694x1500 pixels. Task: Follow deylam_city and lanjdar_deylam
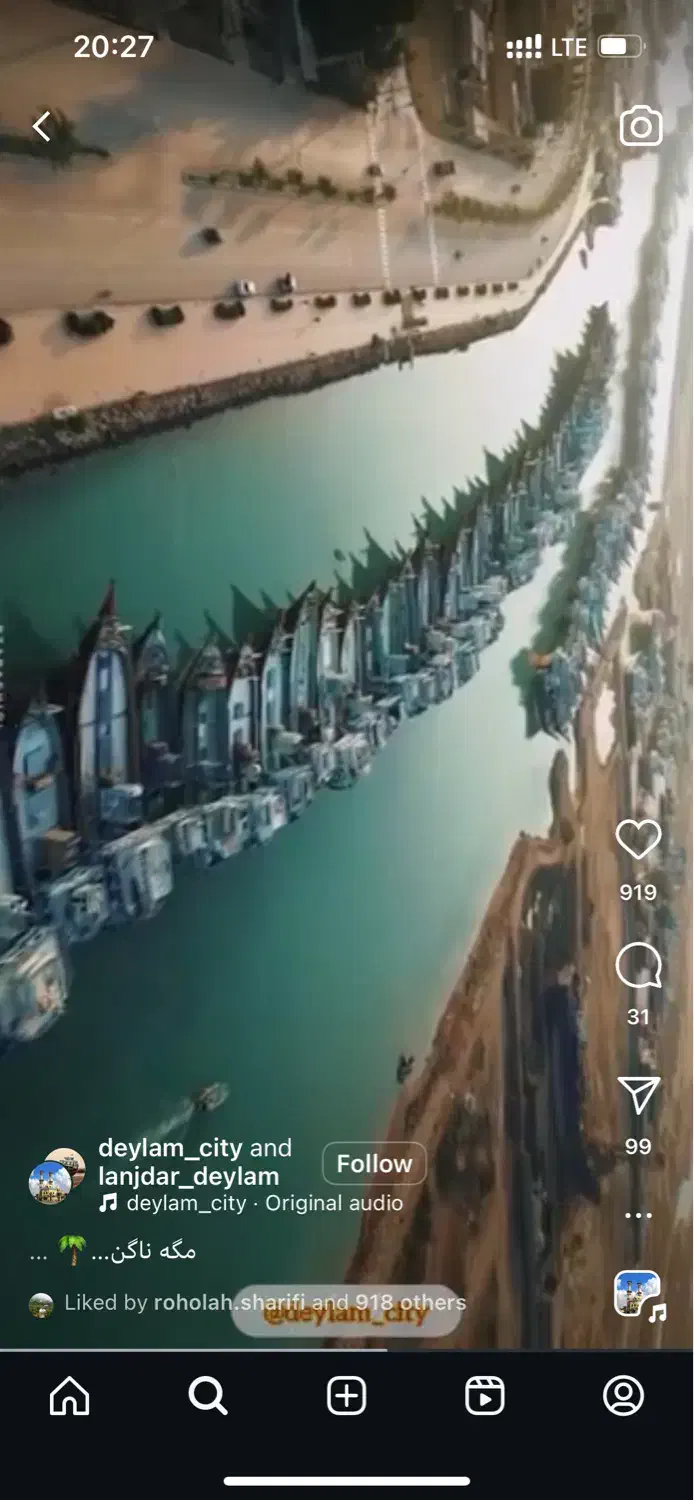tap(374, 1164)
